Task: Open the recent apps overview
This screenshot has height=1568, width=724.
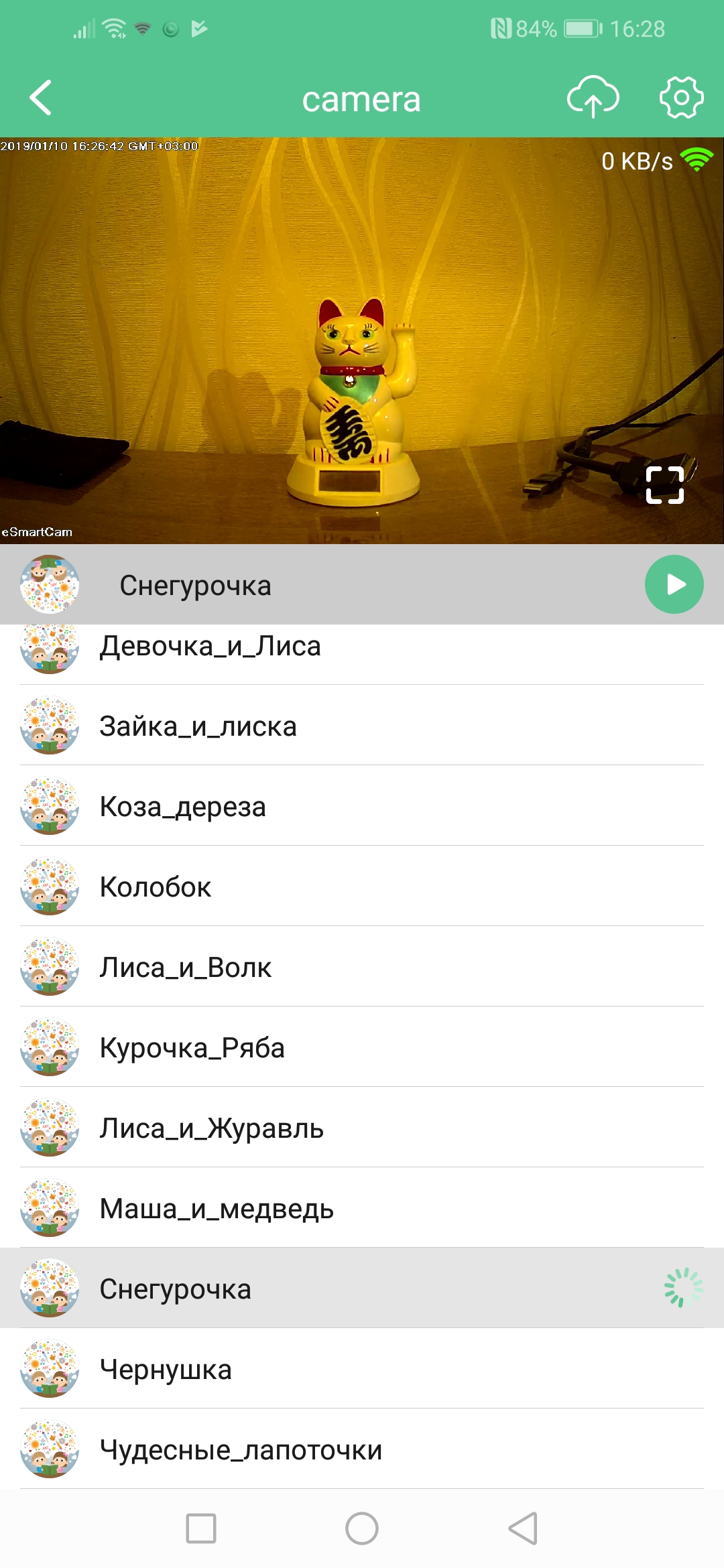Action: coord(201,1528)
